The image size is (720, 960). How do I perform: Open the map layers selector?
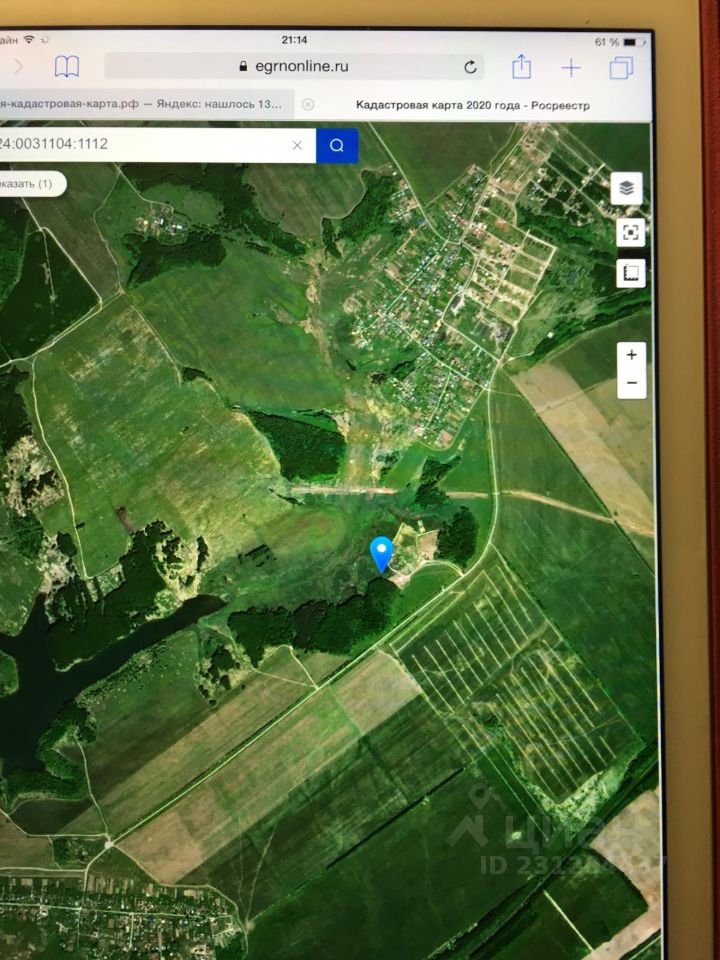coord(628,188)
